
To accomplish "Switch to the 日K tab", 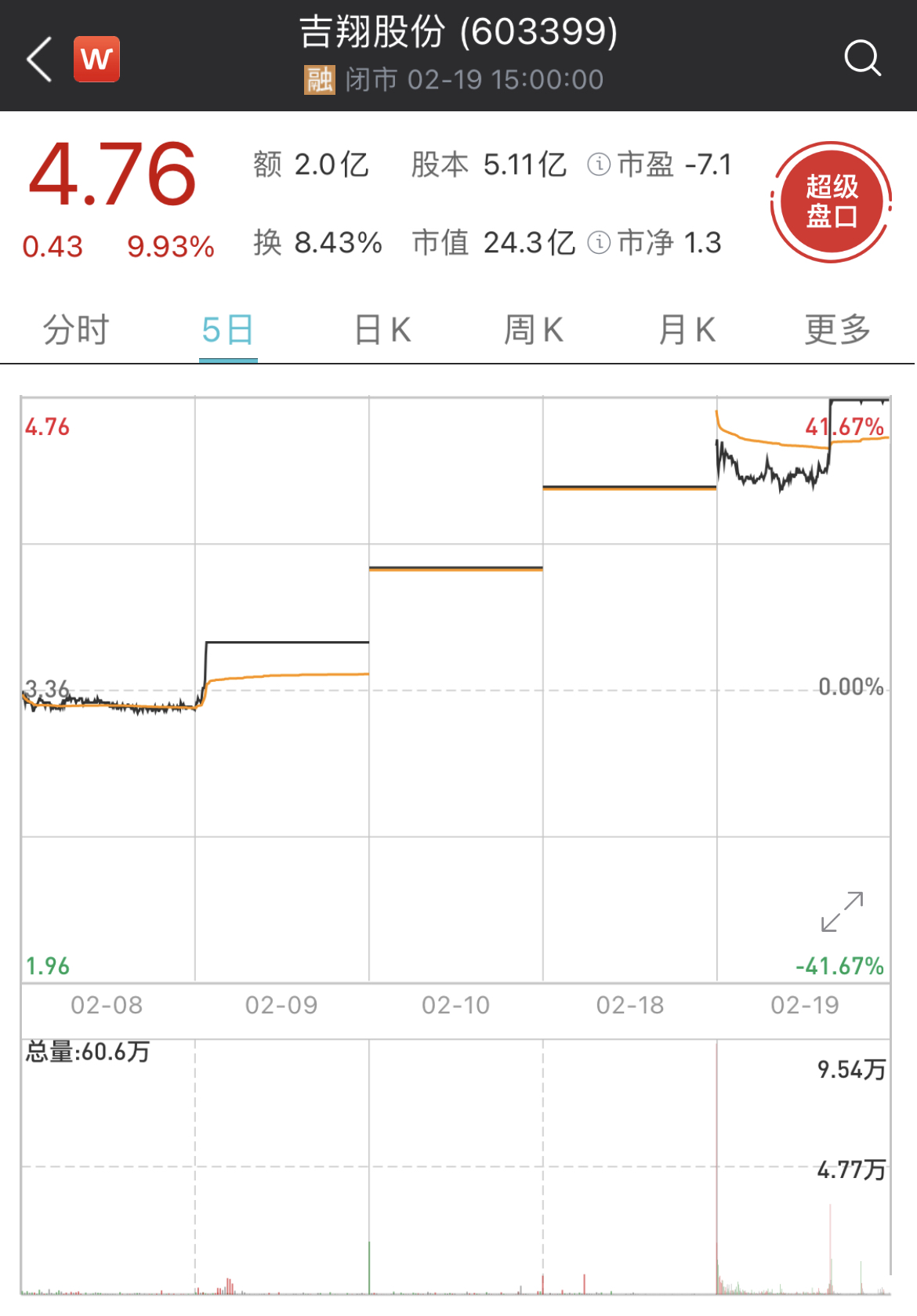I will (382, 330).
